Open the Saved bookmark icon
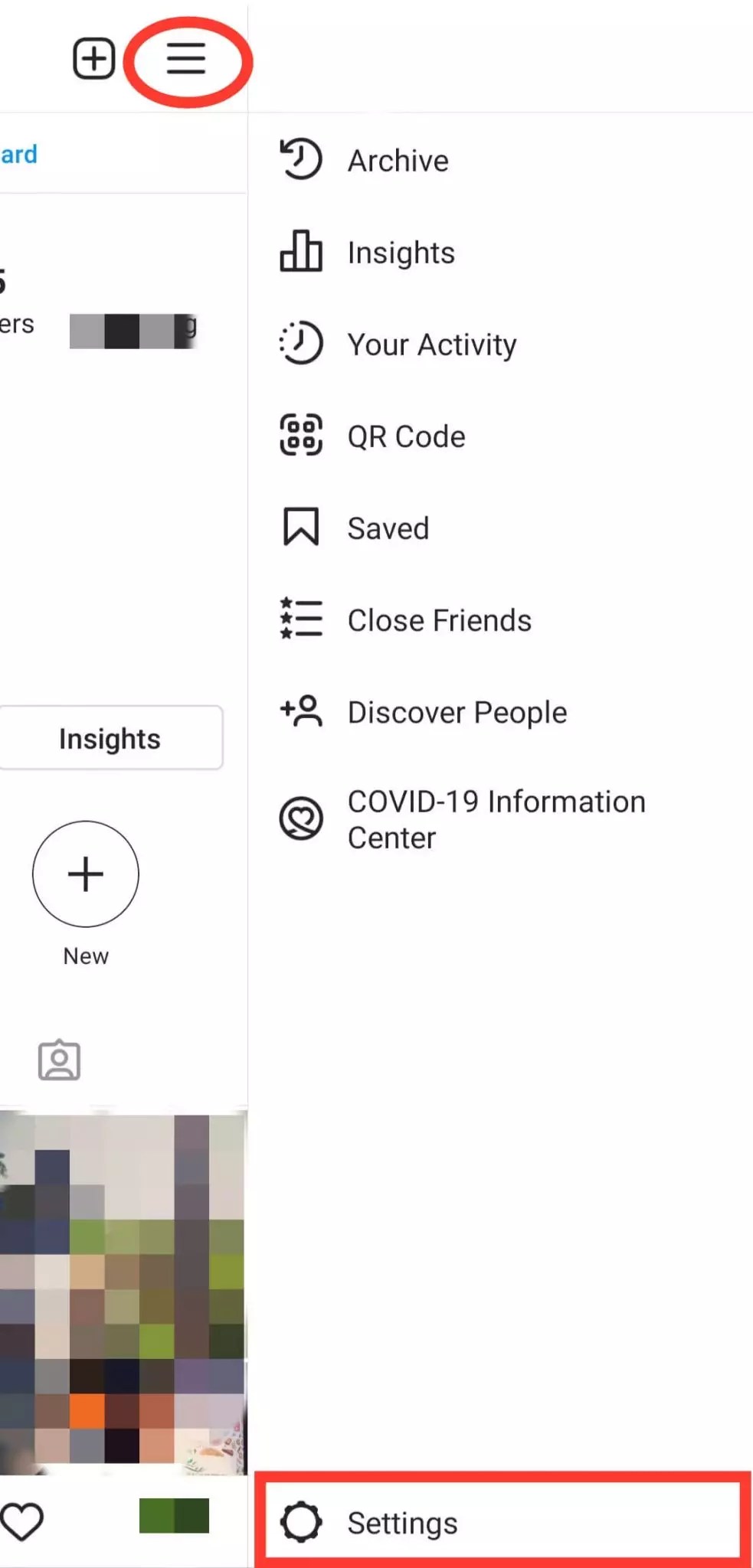 (300, 528)
